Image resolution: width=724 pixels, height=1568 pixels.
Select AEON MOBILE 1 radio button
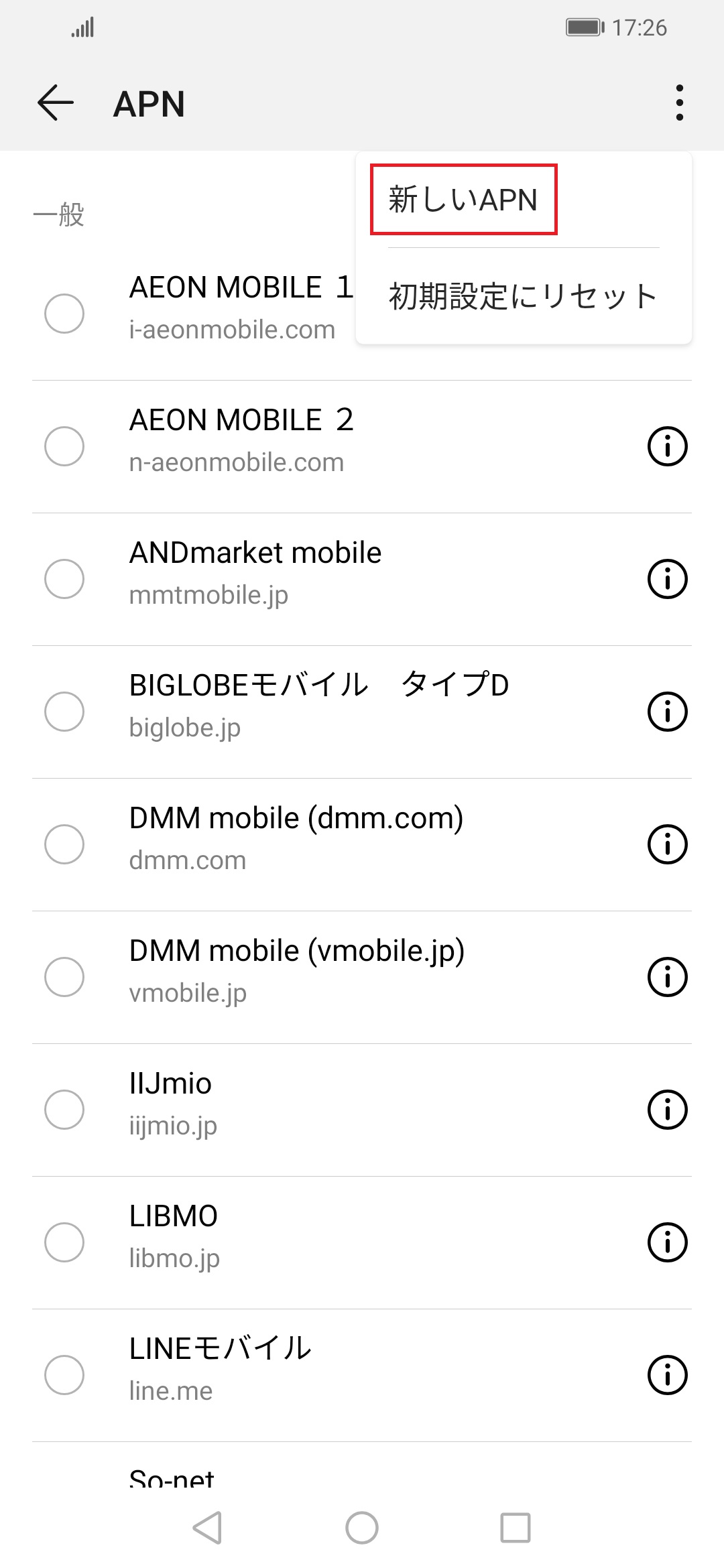[x=64, y=312]
